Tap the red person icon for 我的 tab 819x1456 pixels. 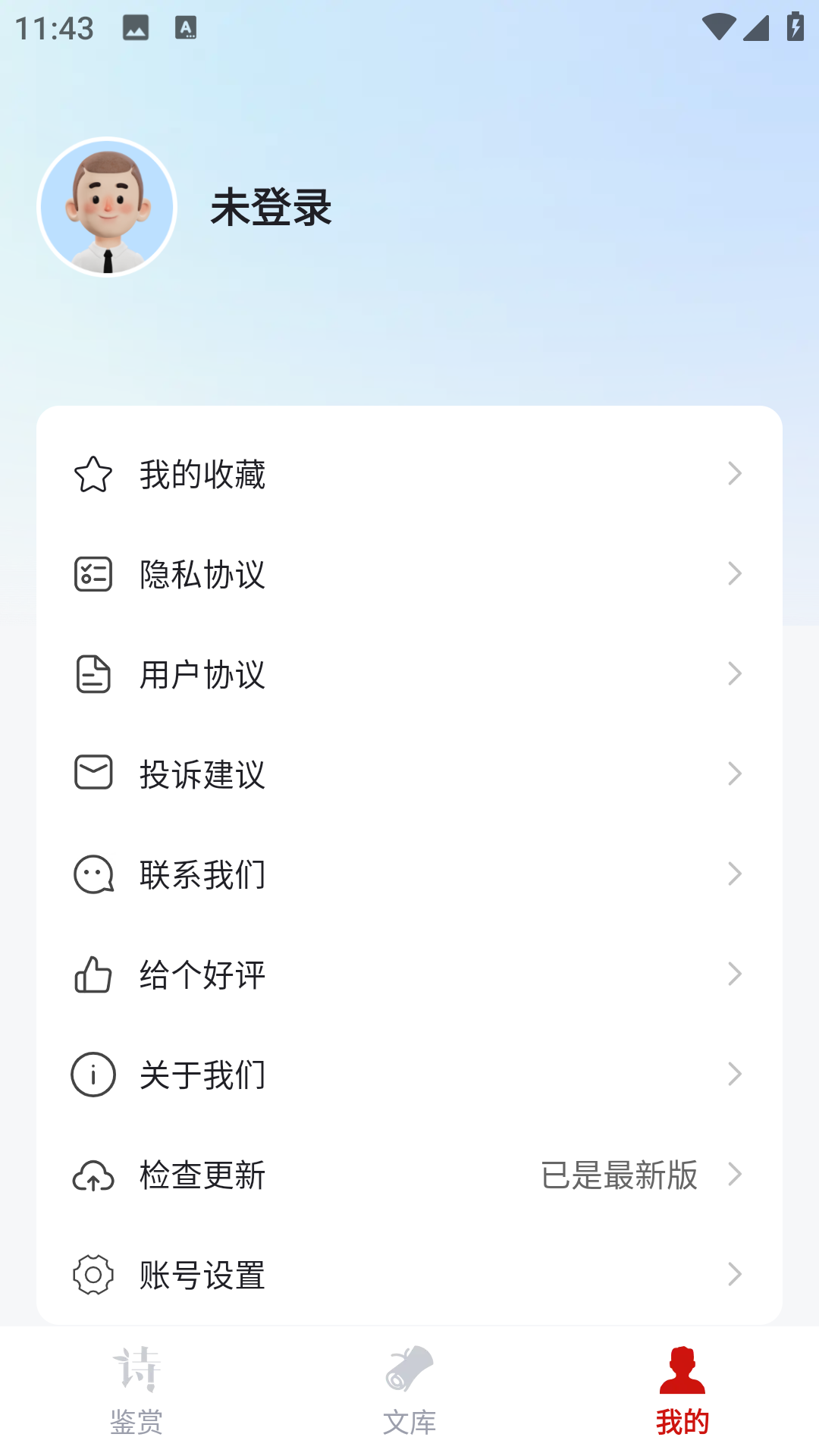coord(682,1380)
